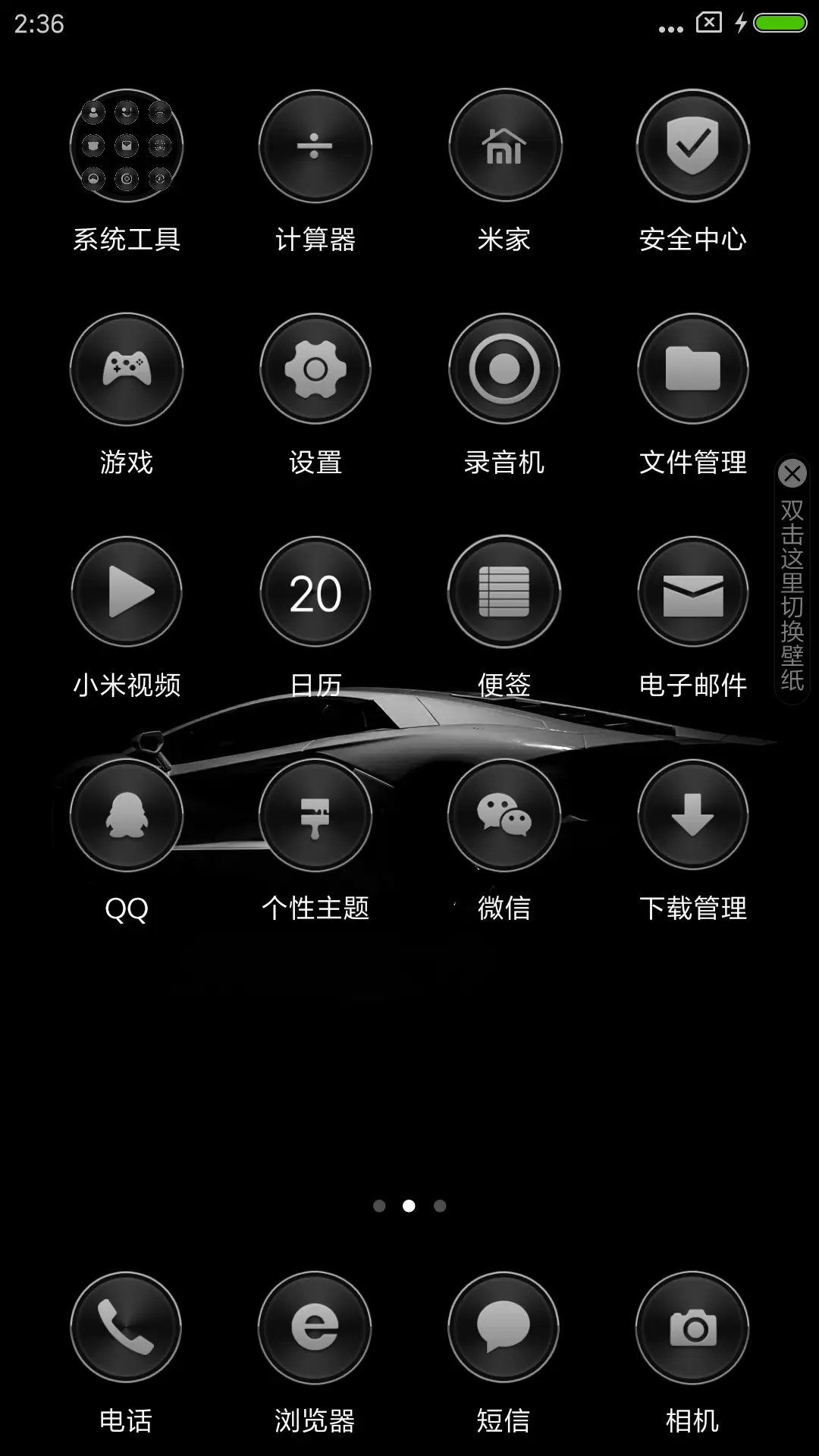
Task: Launch the 米家 calculator app 计算器
Action: [315, 148]
